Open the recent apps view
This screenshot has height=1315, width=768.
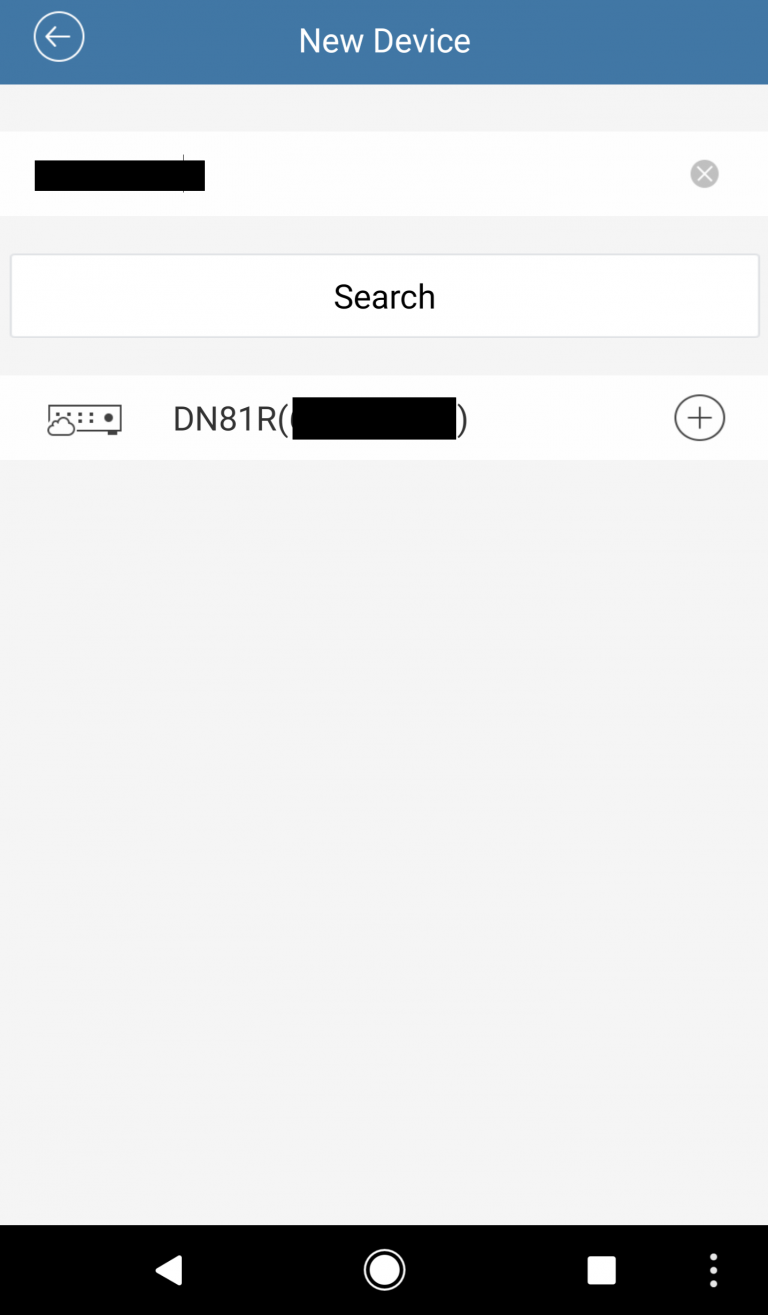(x=601, y=1270)
